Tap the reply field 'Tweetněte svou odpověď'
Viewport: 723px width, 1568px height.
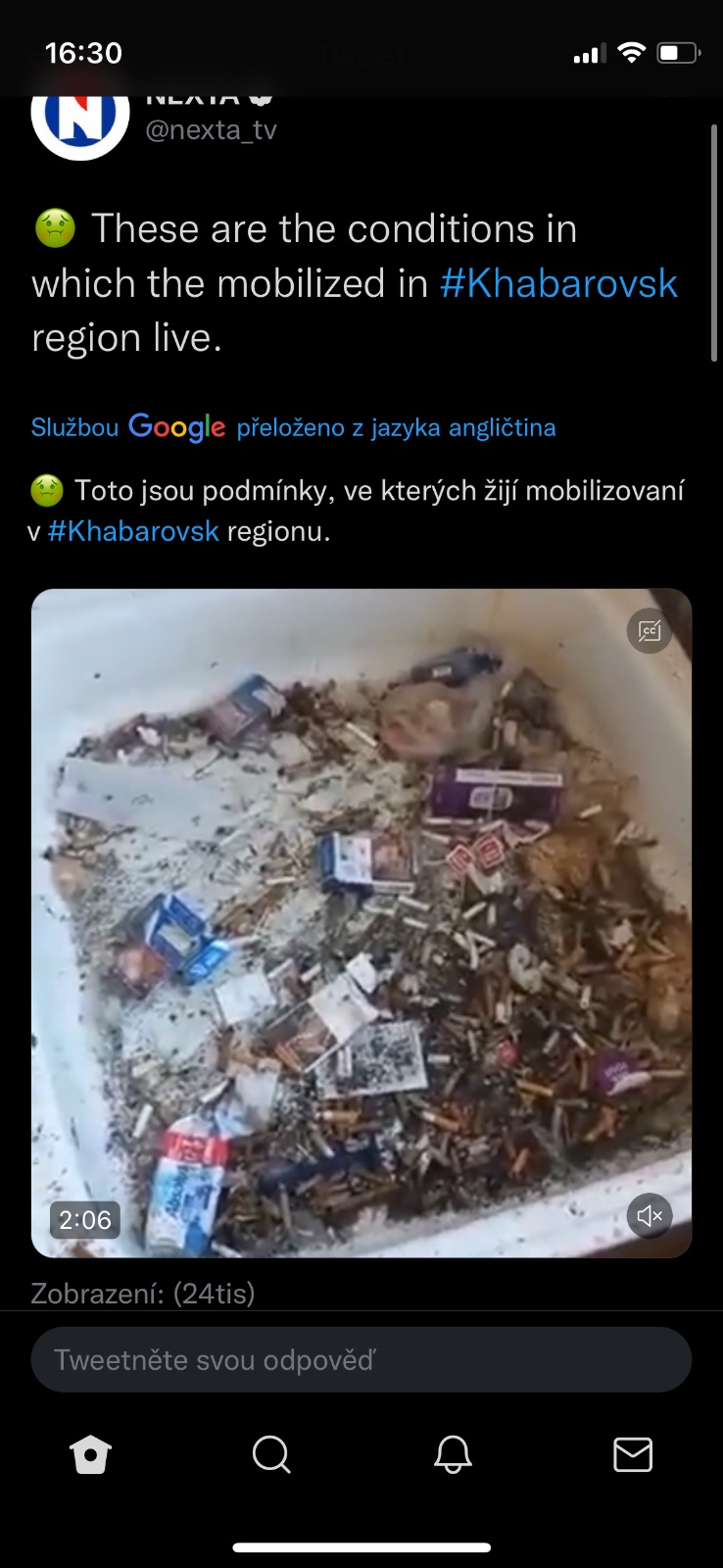[361, 1359]
